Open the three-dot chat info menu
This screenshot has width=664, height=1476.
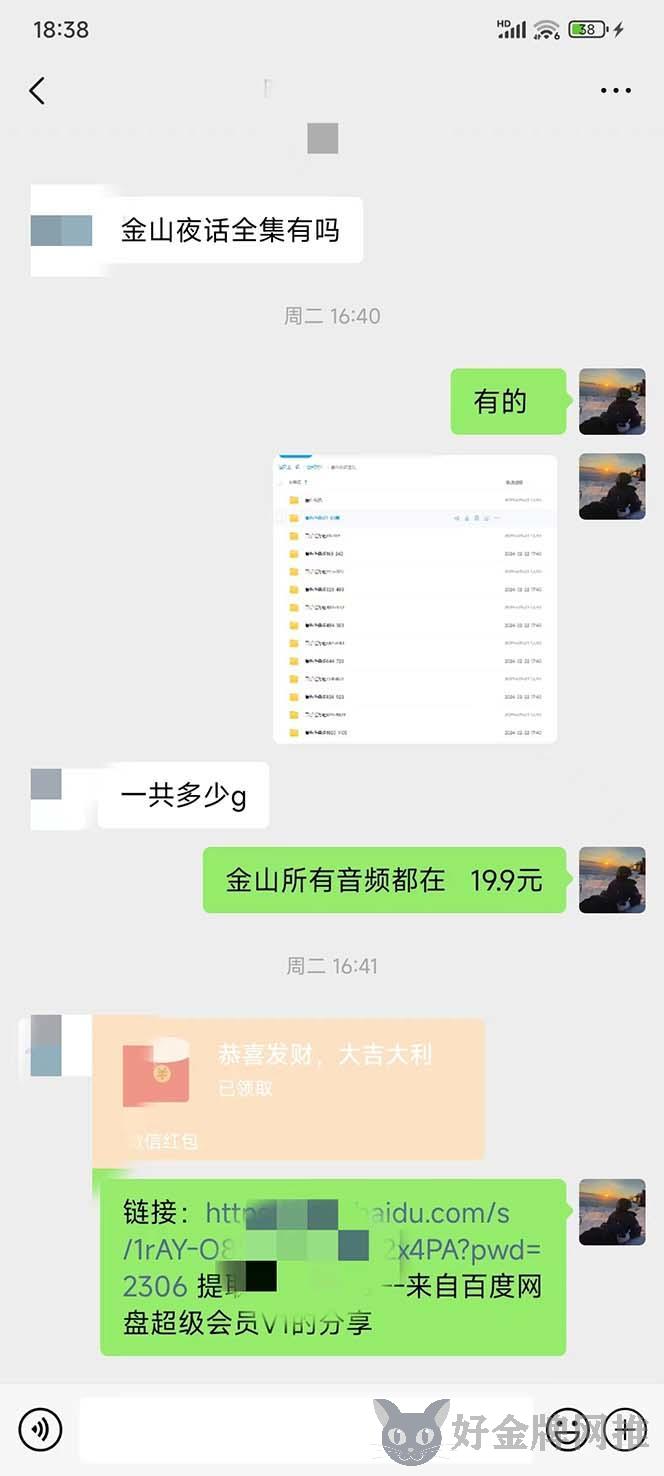coord(615,91)
